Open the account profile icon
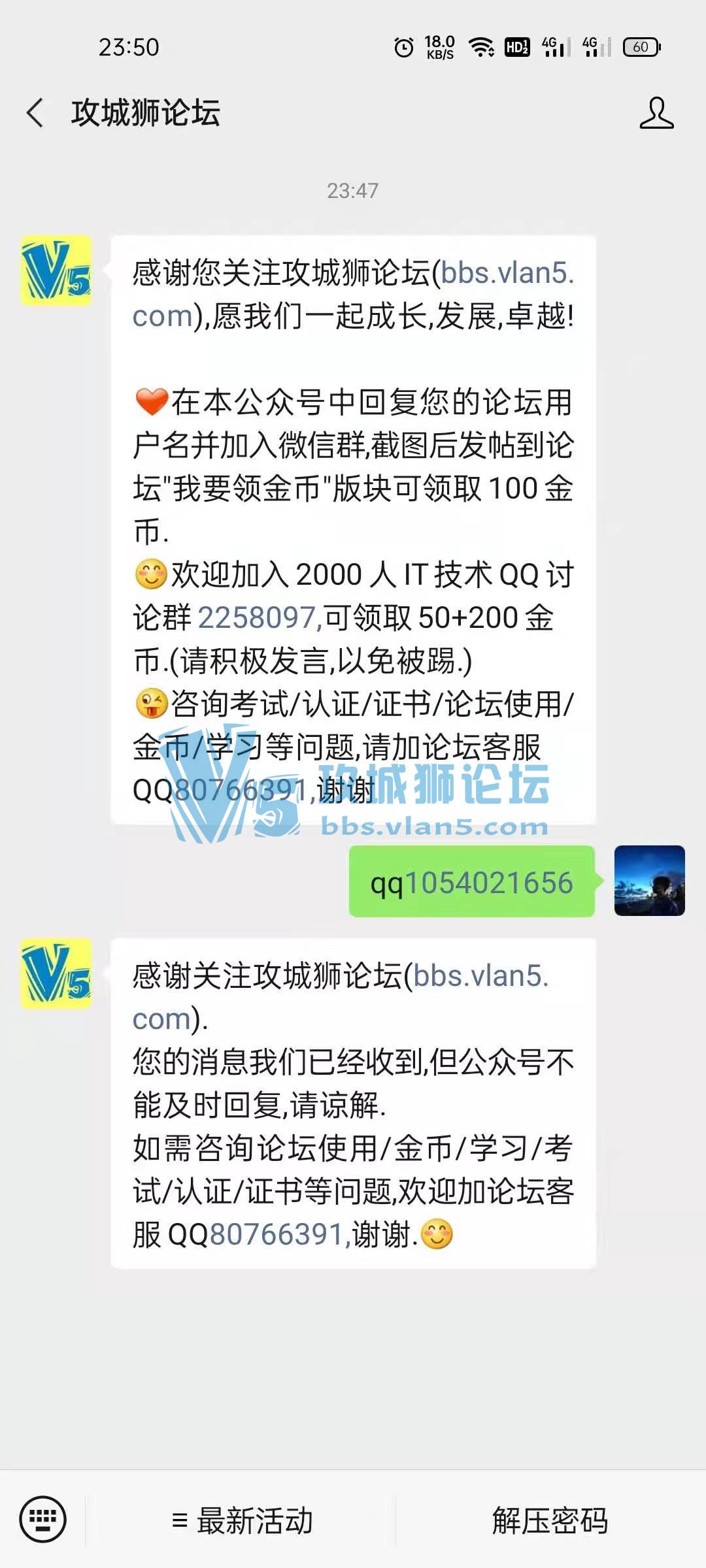This screenshot has width=706, height=1568. 656,113
